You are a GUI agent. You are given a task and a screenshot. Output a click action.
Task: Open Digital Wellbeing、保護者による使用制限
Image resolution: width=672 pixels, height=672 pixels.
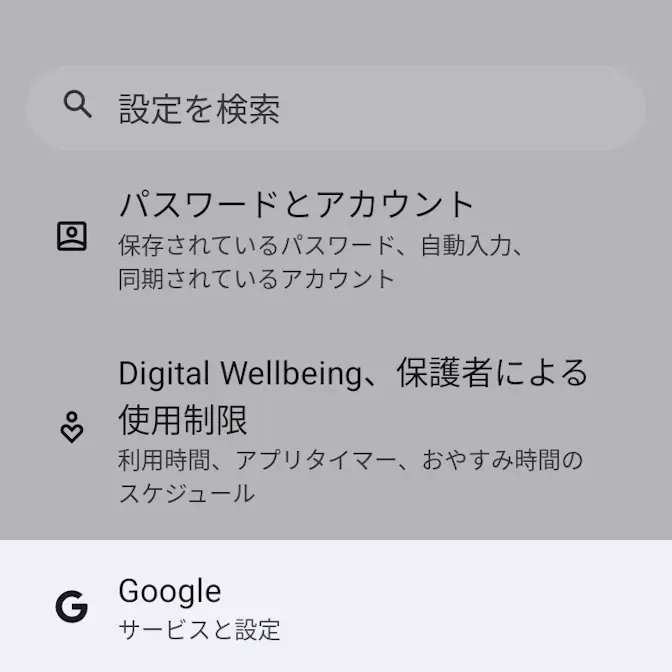point(336,431)
